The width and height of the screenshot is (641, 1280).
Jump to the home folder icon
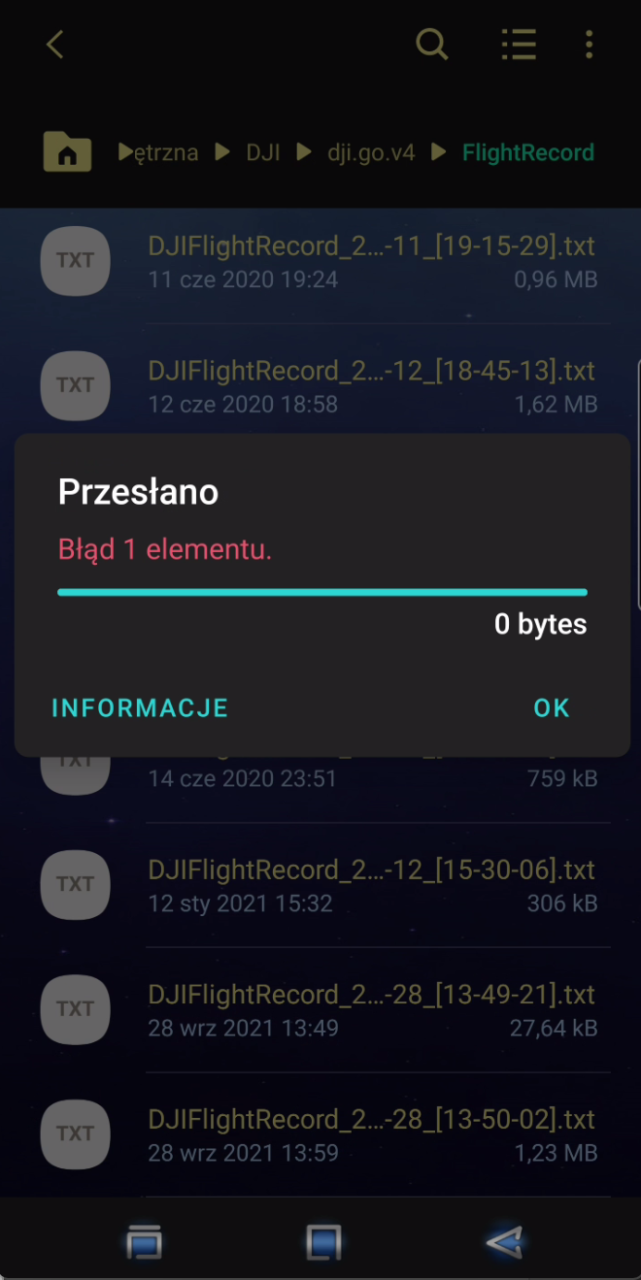(x=67, y=153)
